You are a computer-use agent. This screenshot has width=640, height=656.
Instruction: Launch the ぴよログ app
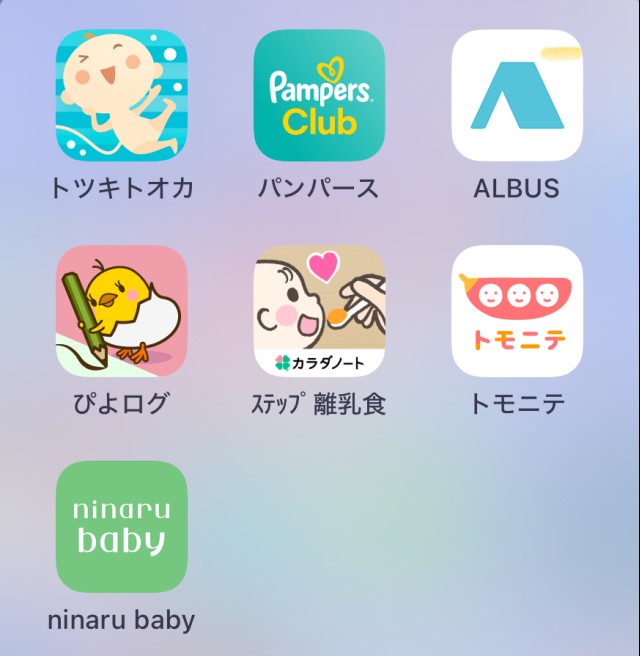pos(121,311)
